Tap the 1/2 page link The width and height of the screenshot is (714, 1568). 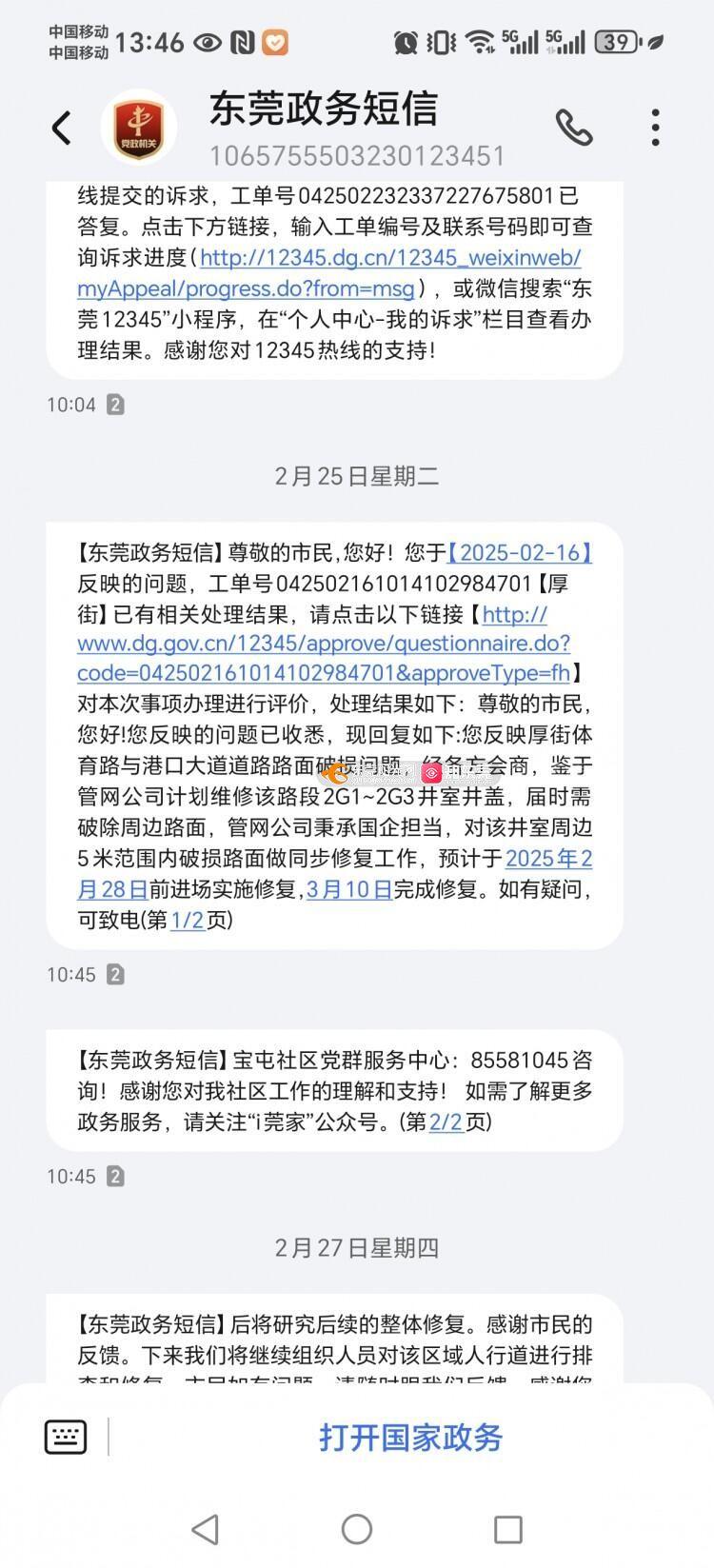coord(188,921)
